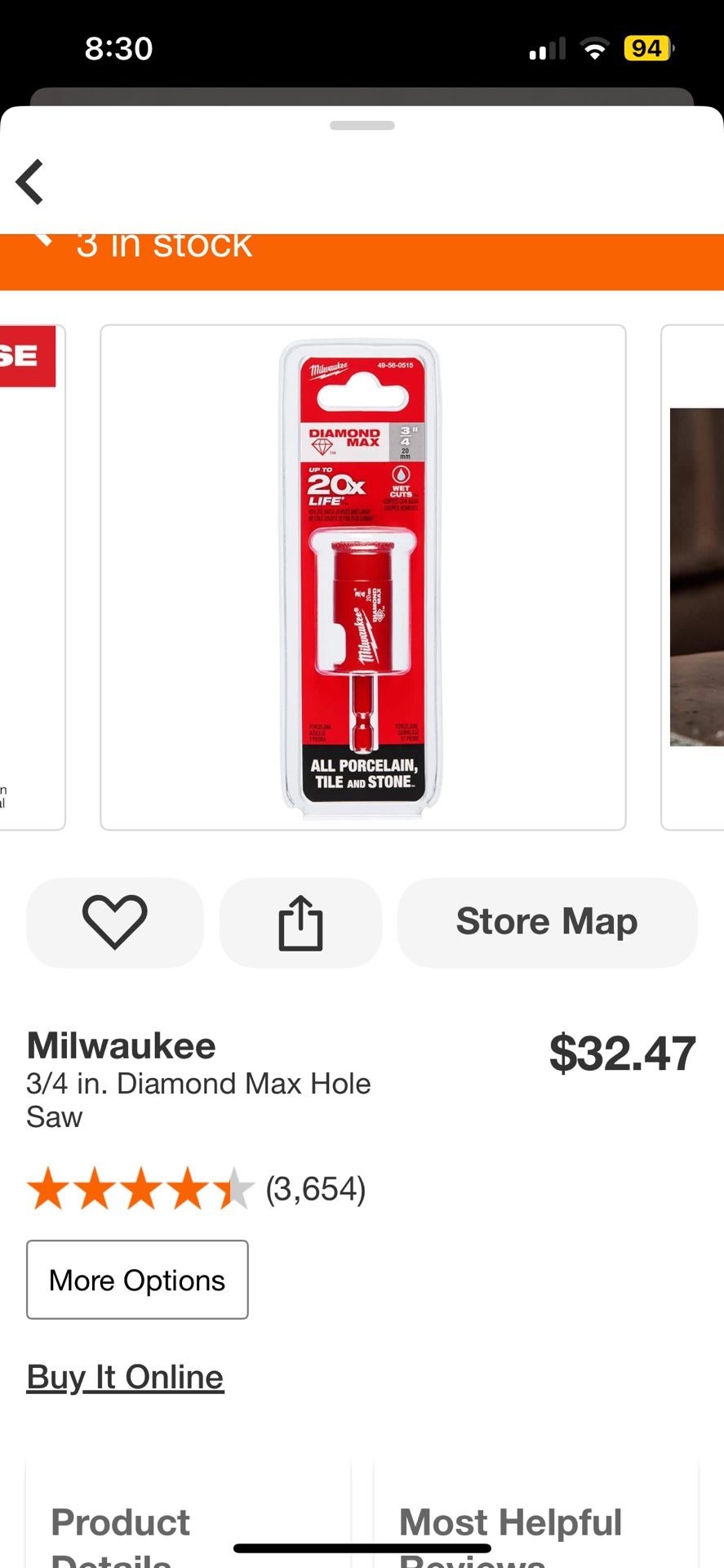Viewport: 724px width, 1568px height.
Task: Open the Store Map
Action: (x=547, y=922)
